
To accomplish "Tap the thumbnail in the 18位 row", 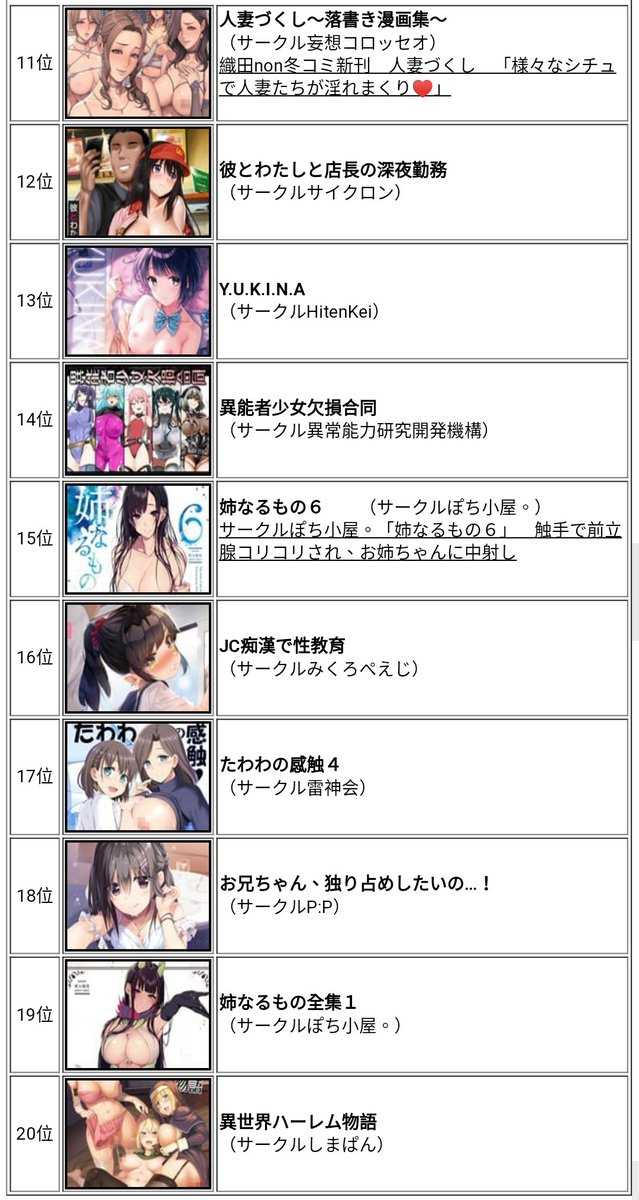I will (138, 895).
